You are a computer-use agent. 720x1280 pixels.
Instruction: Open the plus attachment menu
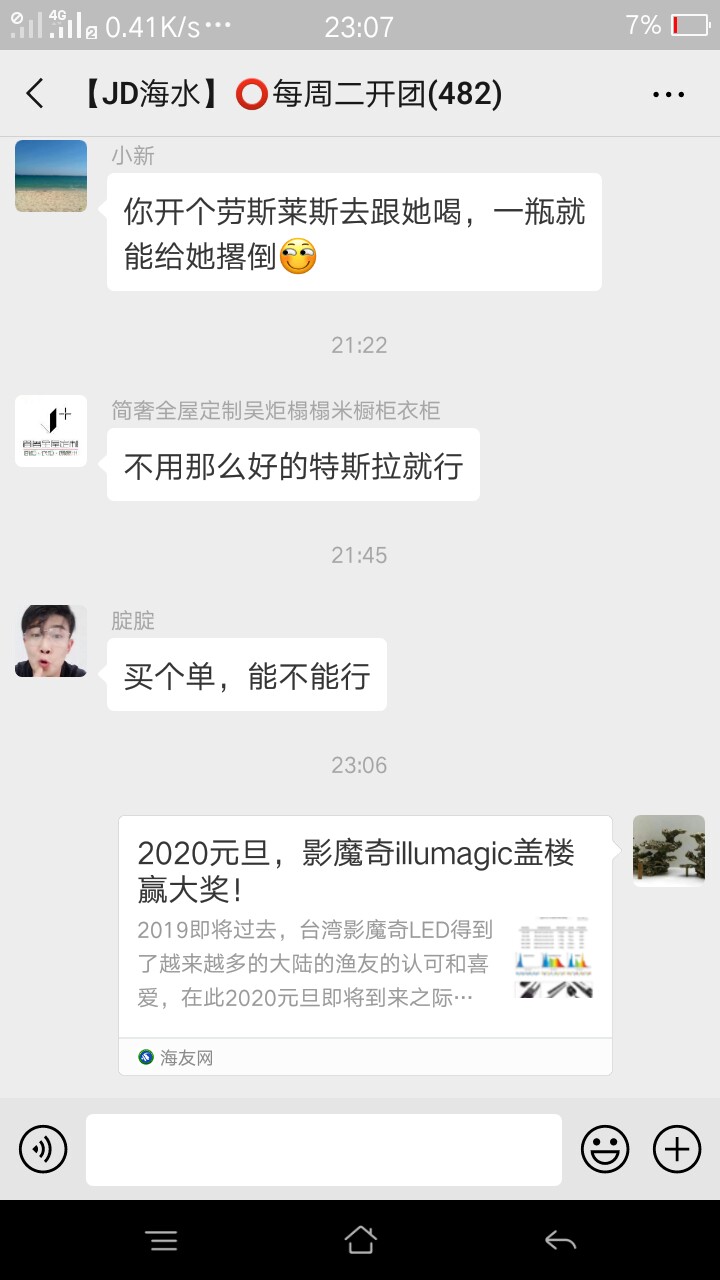[677, 1149]
